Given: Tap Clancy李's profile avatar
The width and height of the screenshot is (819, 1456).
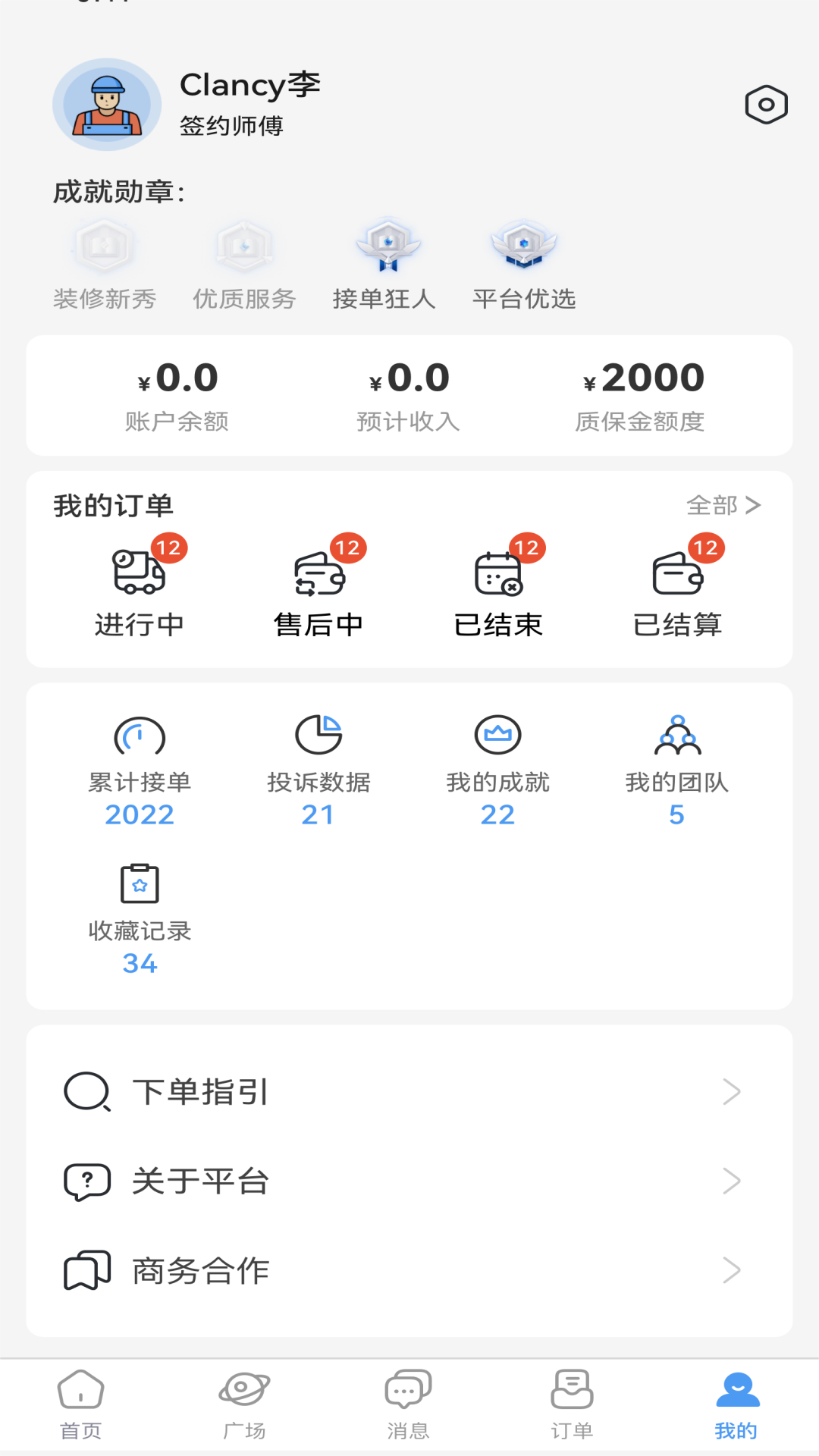Looking at the screenshot, I should pos(107,105).
